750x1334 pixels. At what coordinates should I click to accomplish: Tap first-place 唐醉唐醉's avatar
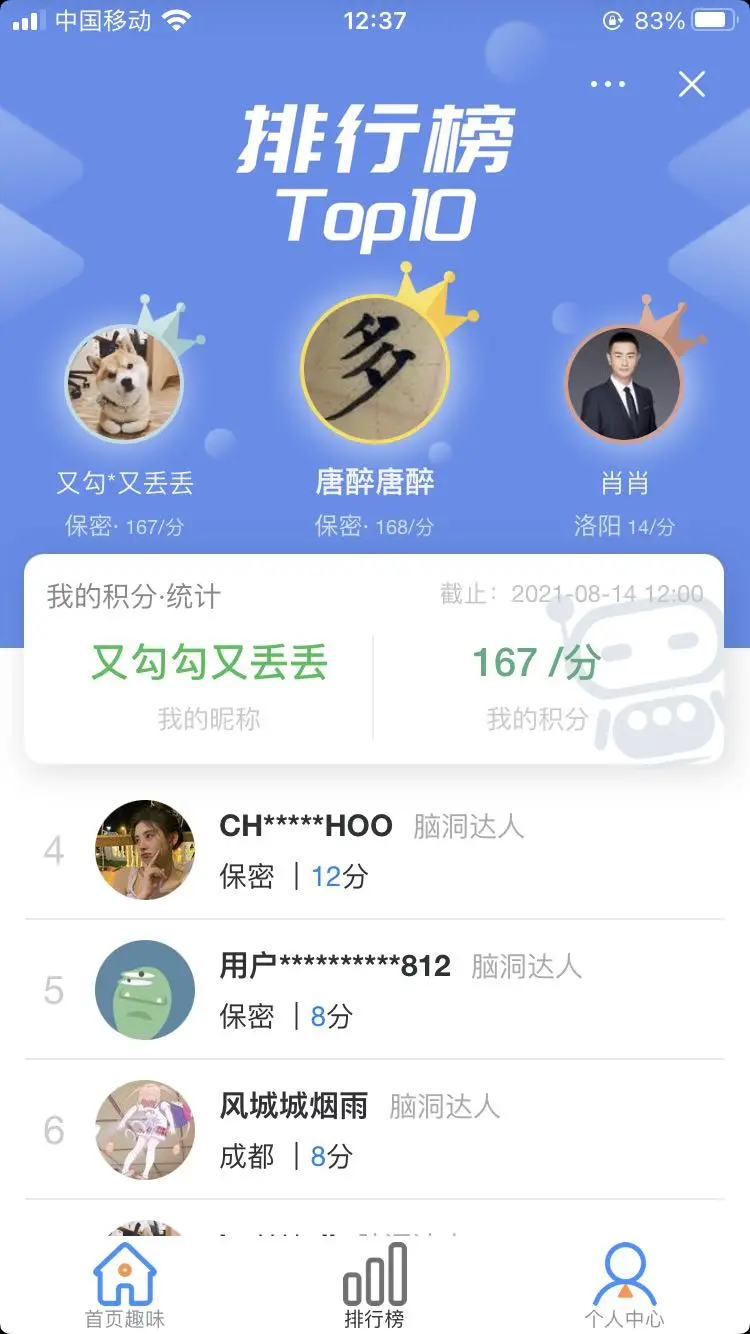coord(375,370)
